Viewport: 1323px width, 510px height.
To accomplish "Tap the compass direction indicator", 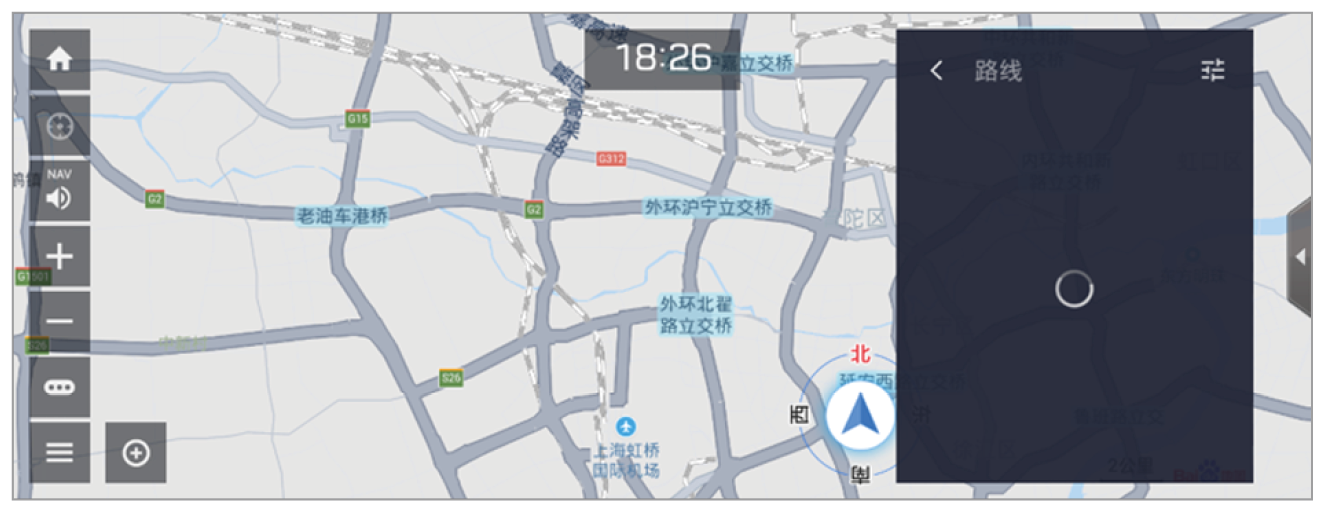I will (859, 416).
